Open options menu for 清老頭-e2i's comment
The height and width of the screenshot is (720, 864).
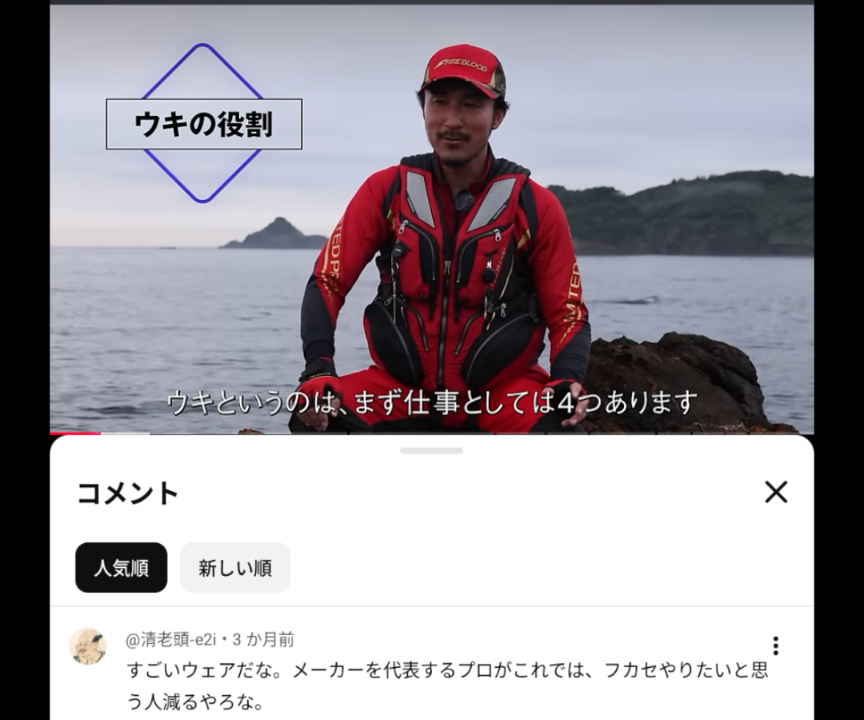point(775,646)
